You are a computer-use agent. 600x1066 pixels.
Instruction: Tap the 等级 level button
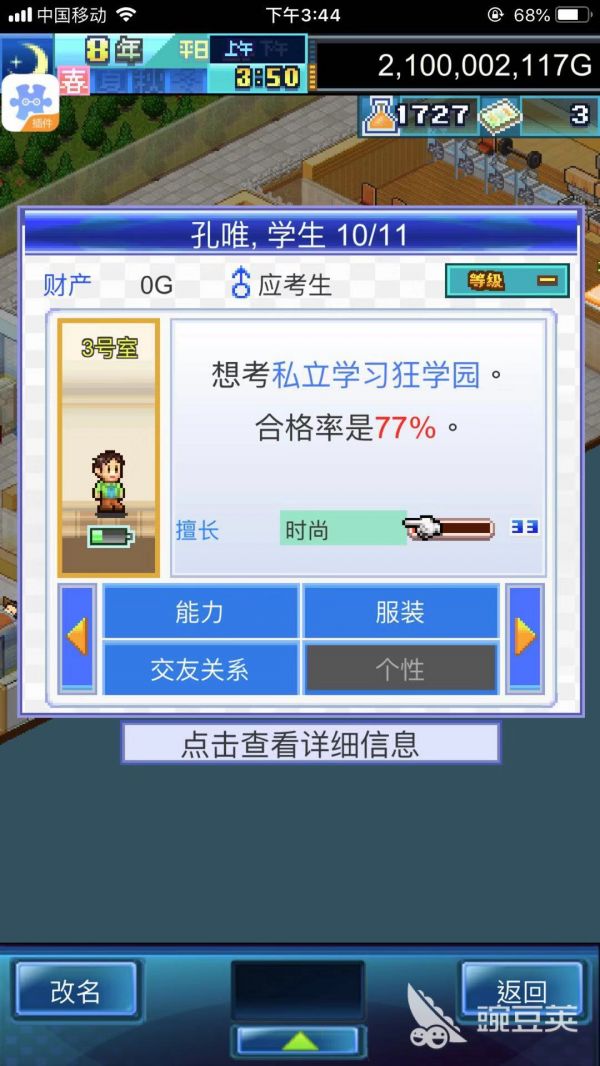507,281
